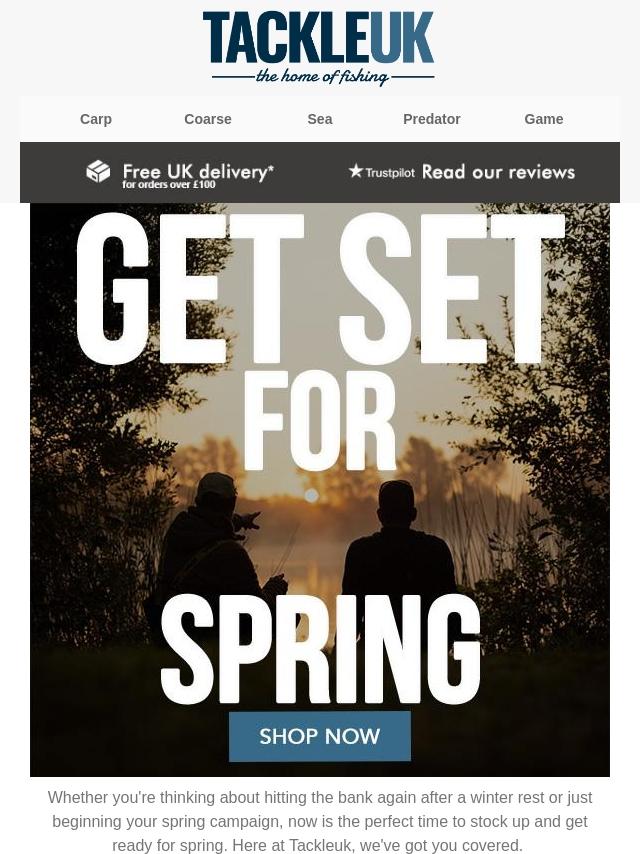Read Trustpilot reviews
Image resolution: width=640 pixels, height=854 pixels.
tap(461, 172)
